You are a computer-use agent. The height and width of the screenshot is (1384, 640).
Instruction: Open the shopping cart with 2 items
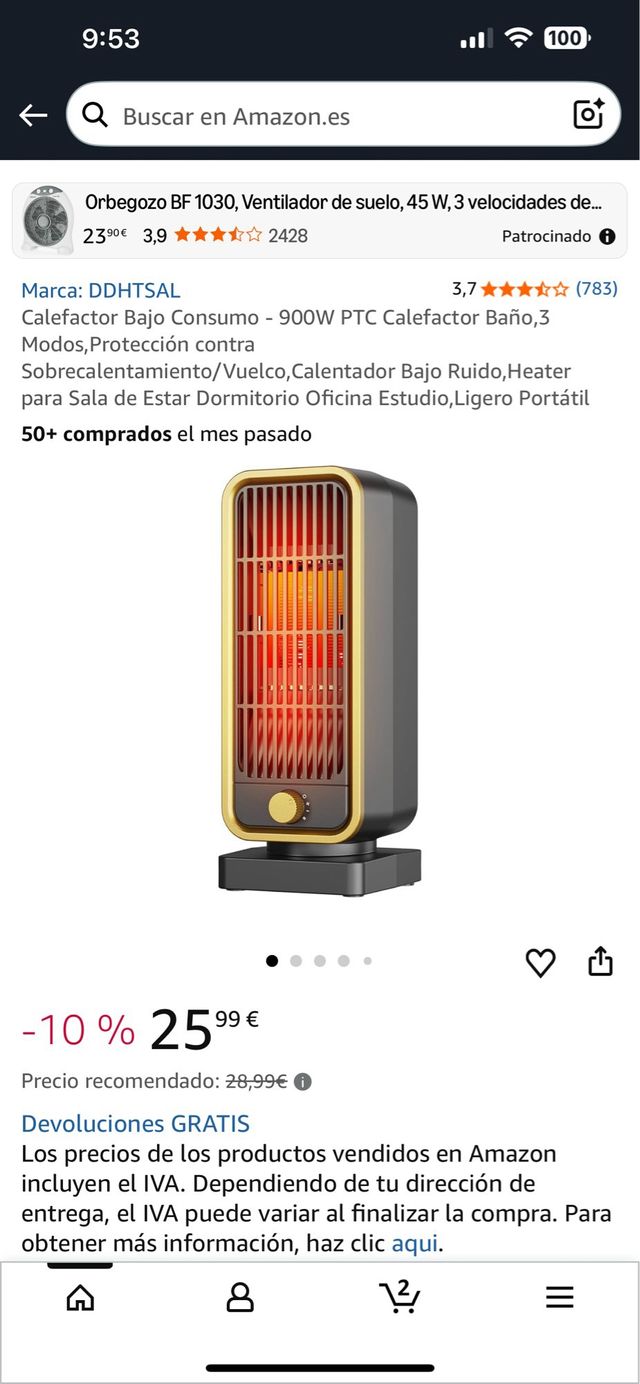(x=400, y=1297)
